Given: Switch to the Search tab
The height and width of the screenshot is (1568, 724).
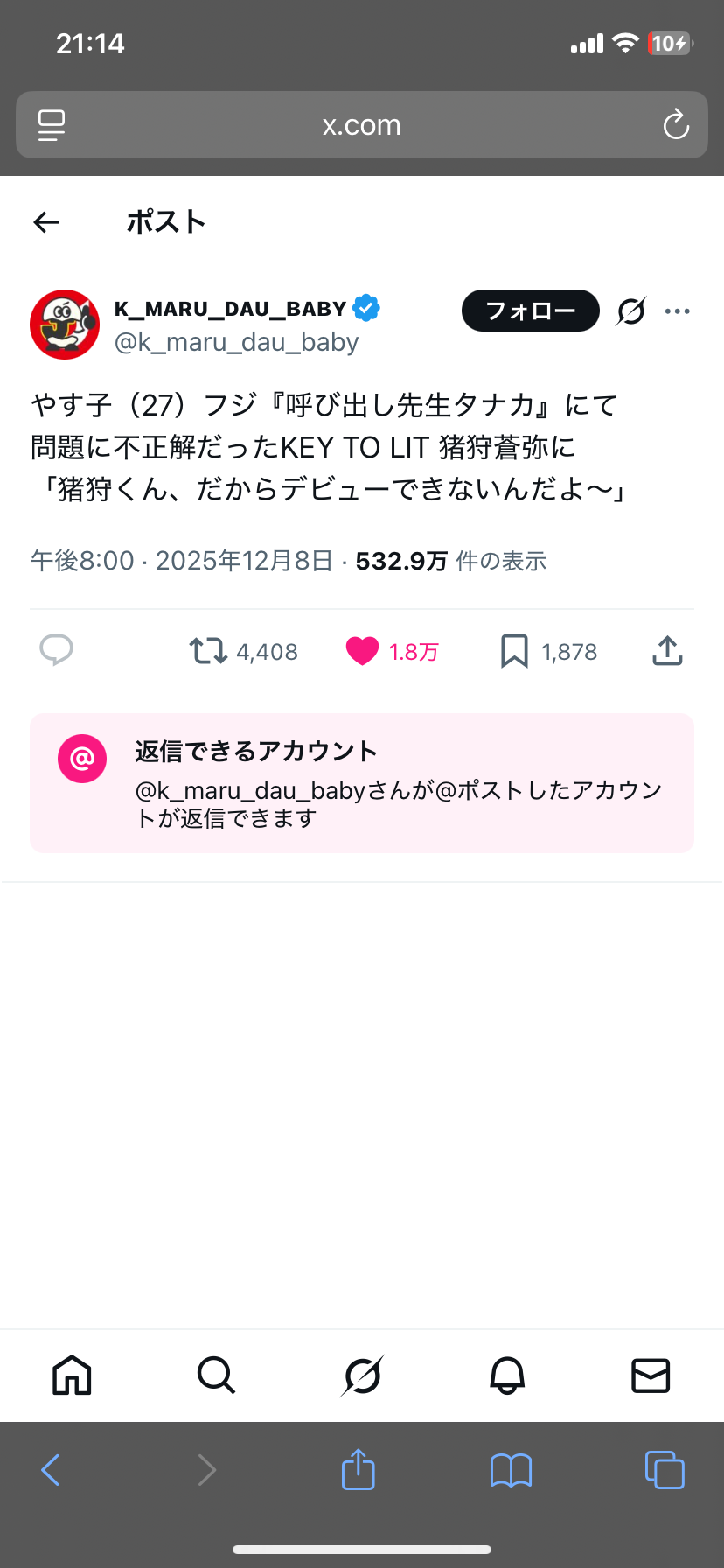Looking at the screenshot, I should point(216,1375).
